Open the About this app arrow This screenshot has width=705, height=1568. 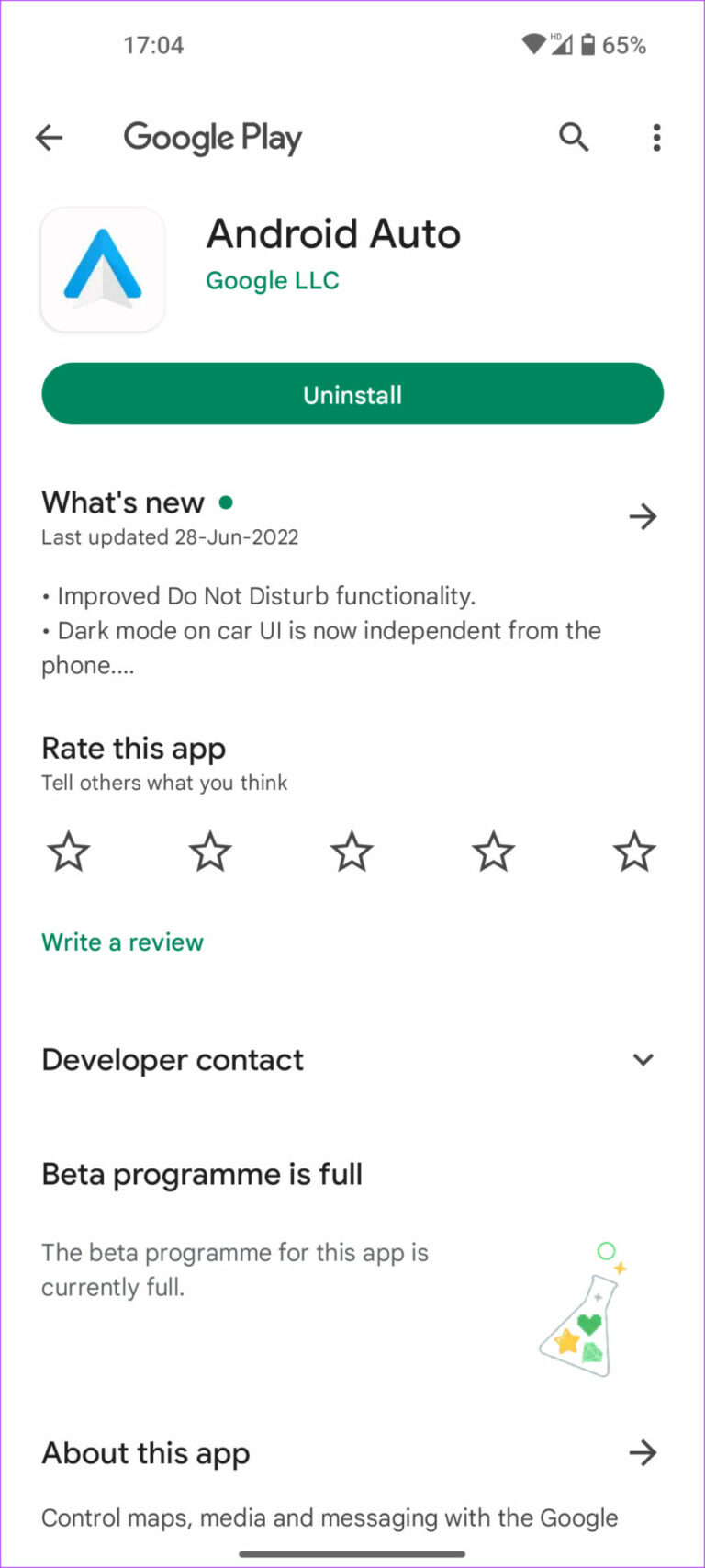643,1452
